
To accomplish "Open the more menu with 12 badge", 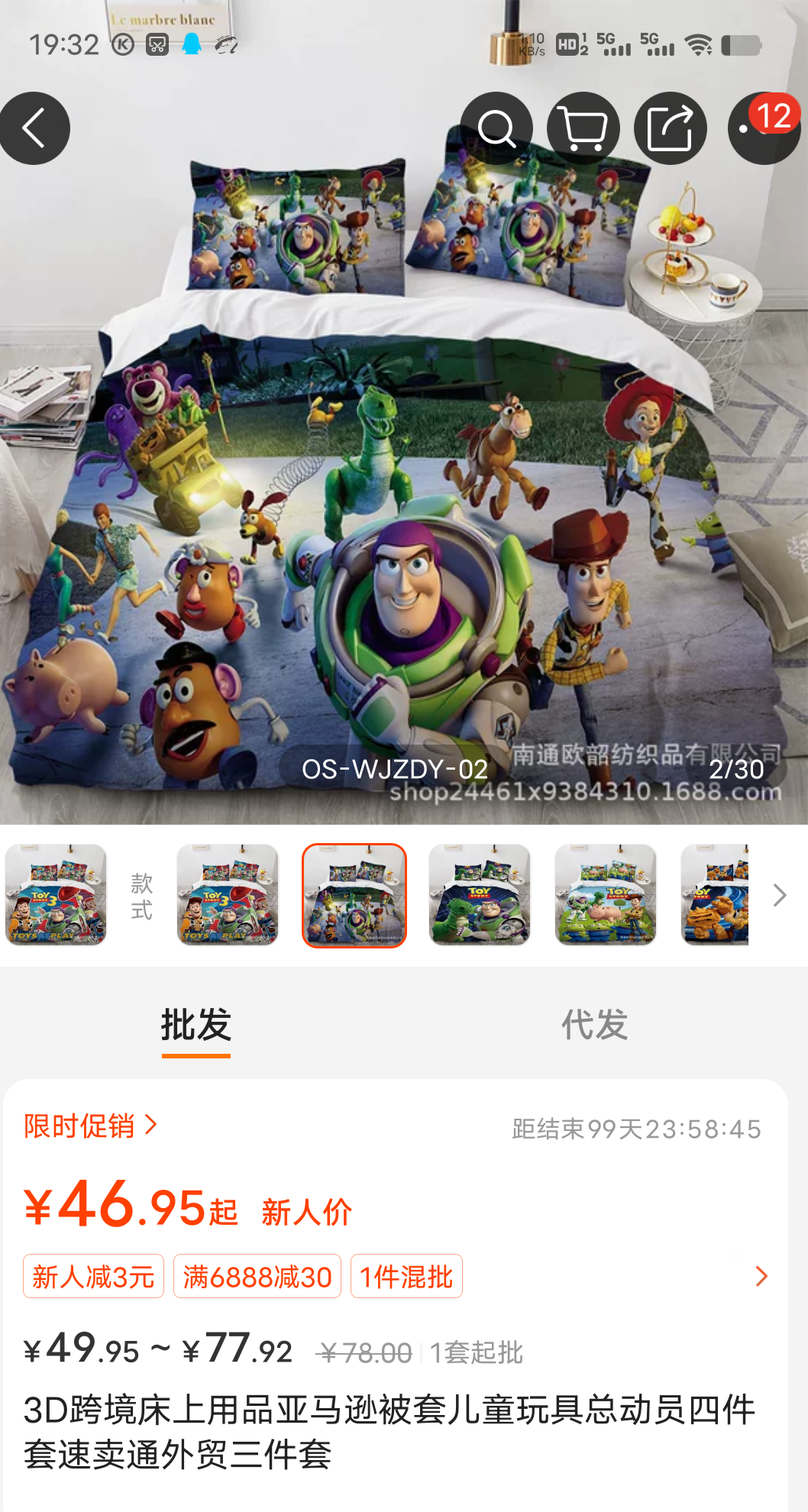I will [x=764, y=128].
